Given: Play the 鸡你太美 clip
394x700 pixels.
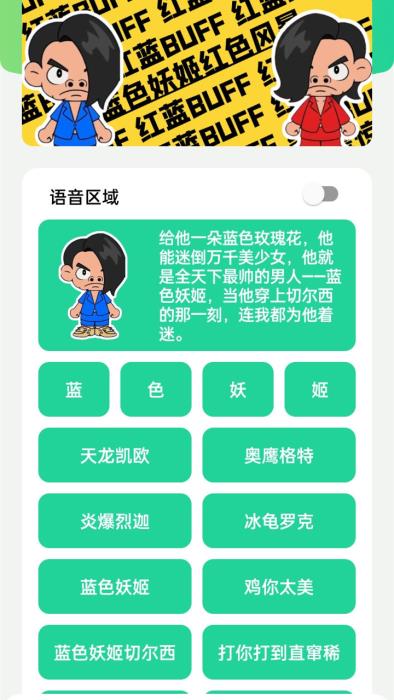Looking at the screenshot, I should (279, 586).
